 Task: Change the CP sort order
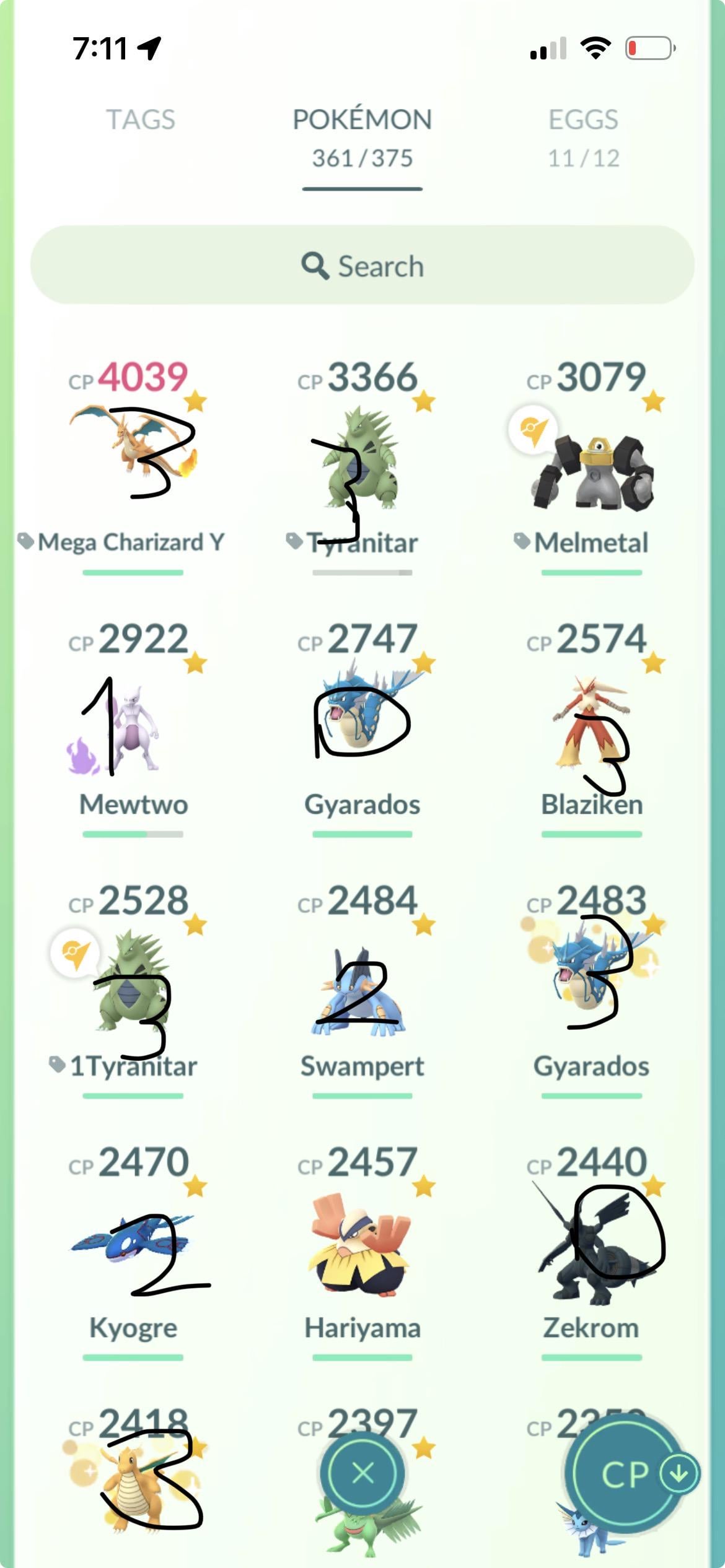pos(626,1474)
